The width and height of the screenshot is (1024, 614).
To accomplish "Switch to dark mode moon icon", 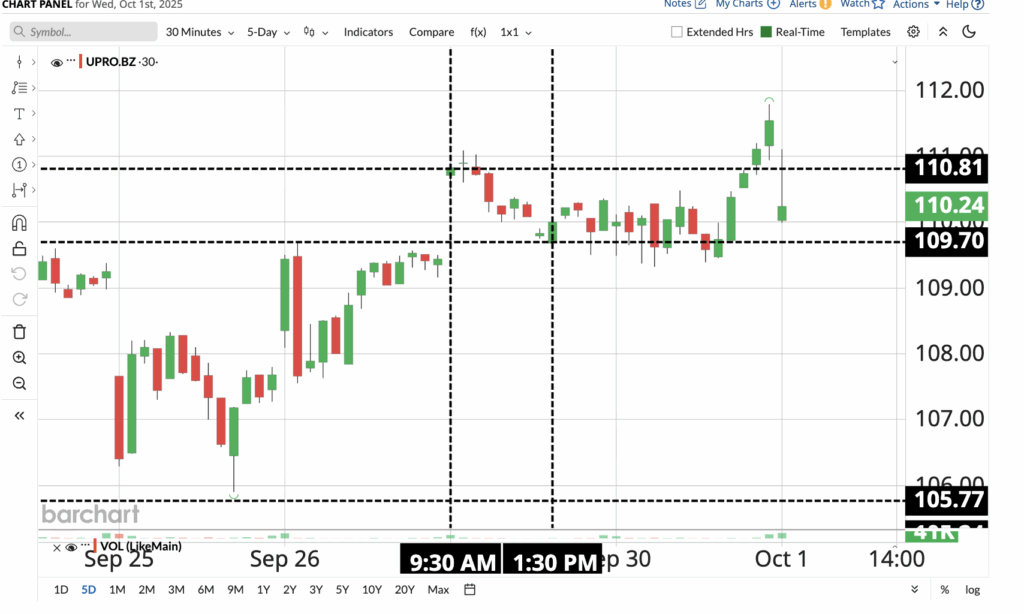I will coord(968,32).
